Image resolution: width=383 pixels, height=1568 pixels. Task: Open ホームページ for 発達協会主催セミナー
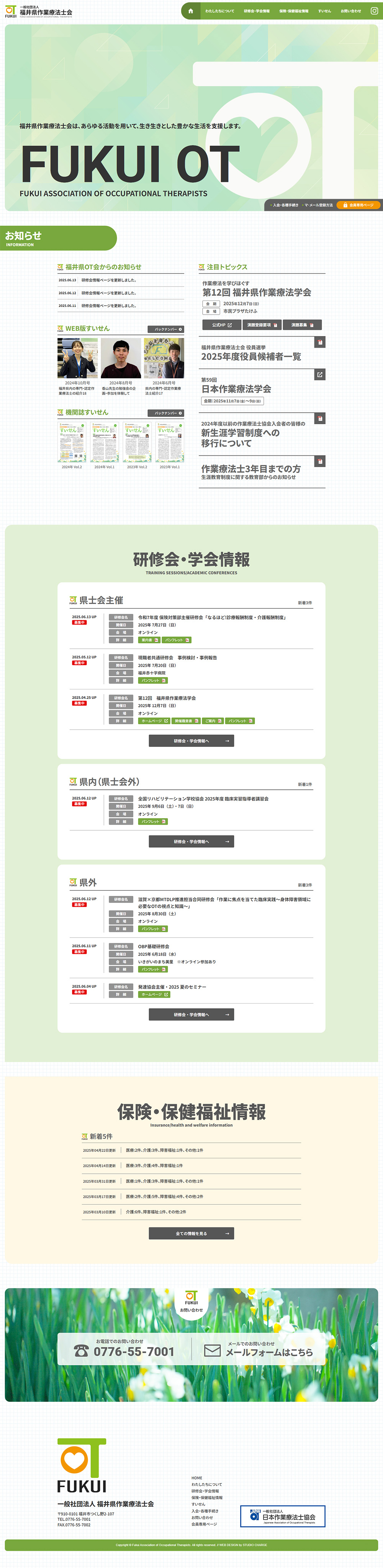154,995
